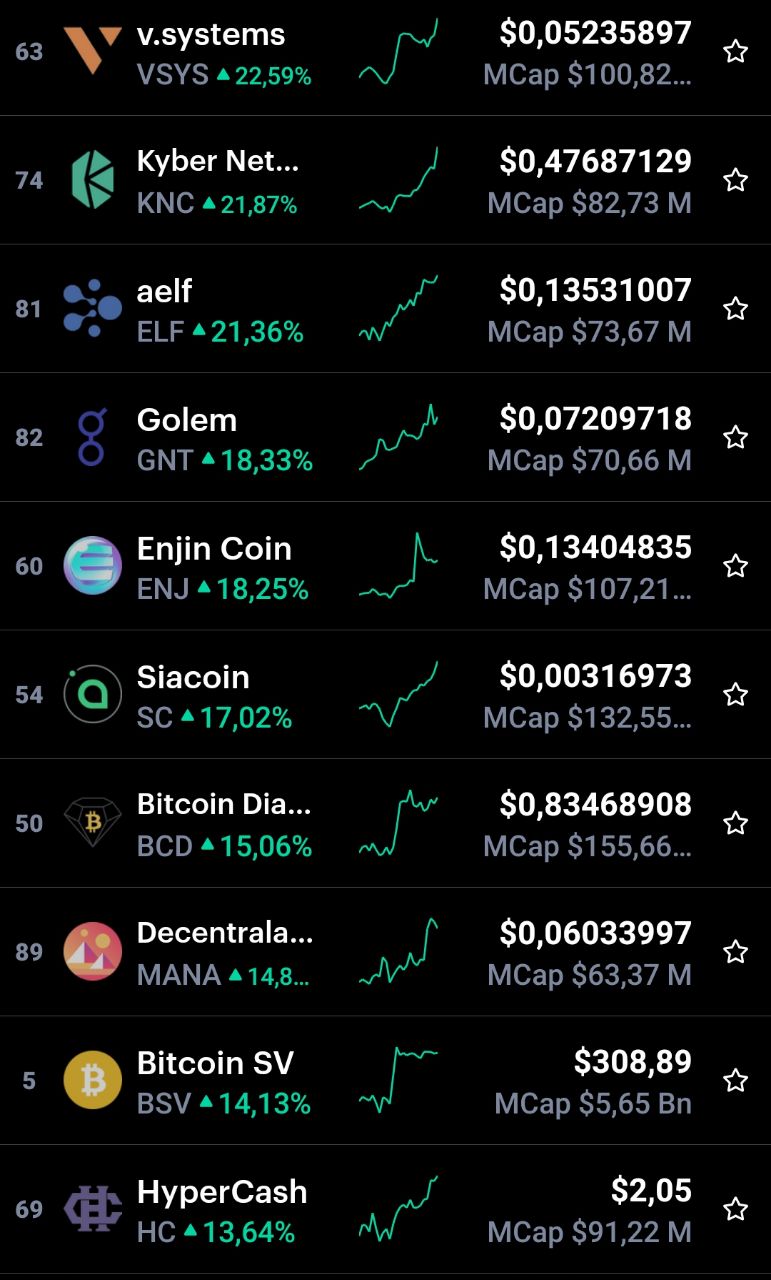Open Kyber Network KNC details
Viewport: 771px width, 1280px height.
385,180
